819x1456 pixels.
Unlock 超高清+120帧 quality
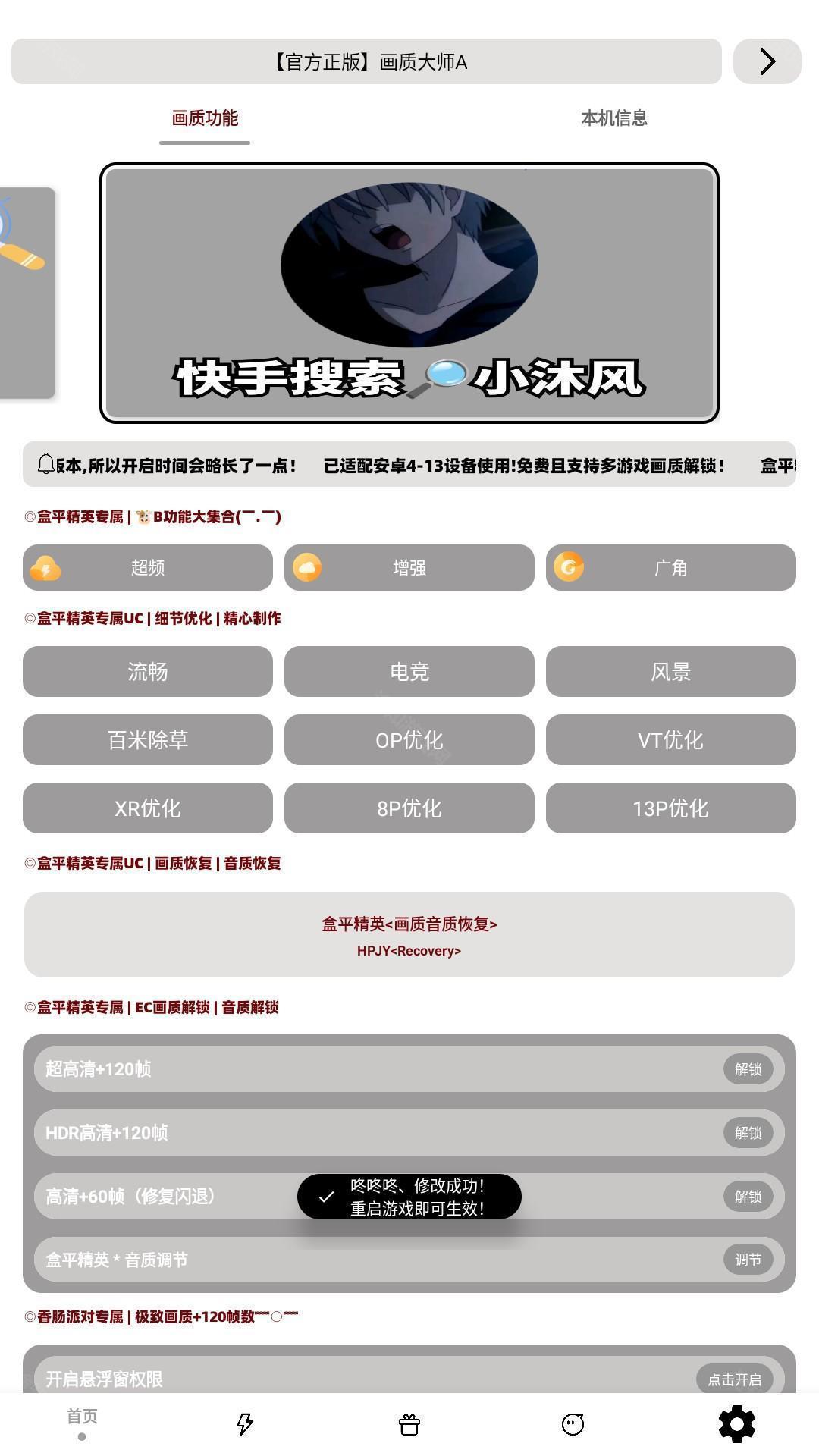click(748, 1068)
